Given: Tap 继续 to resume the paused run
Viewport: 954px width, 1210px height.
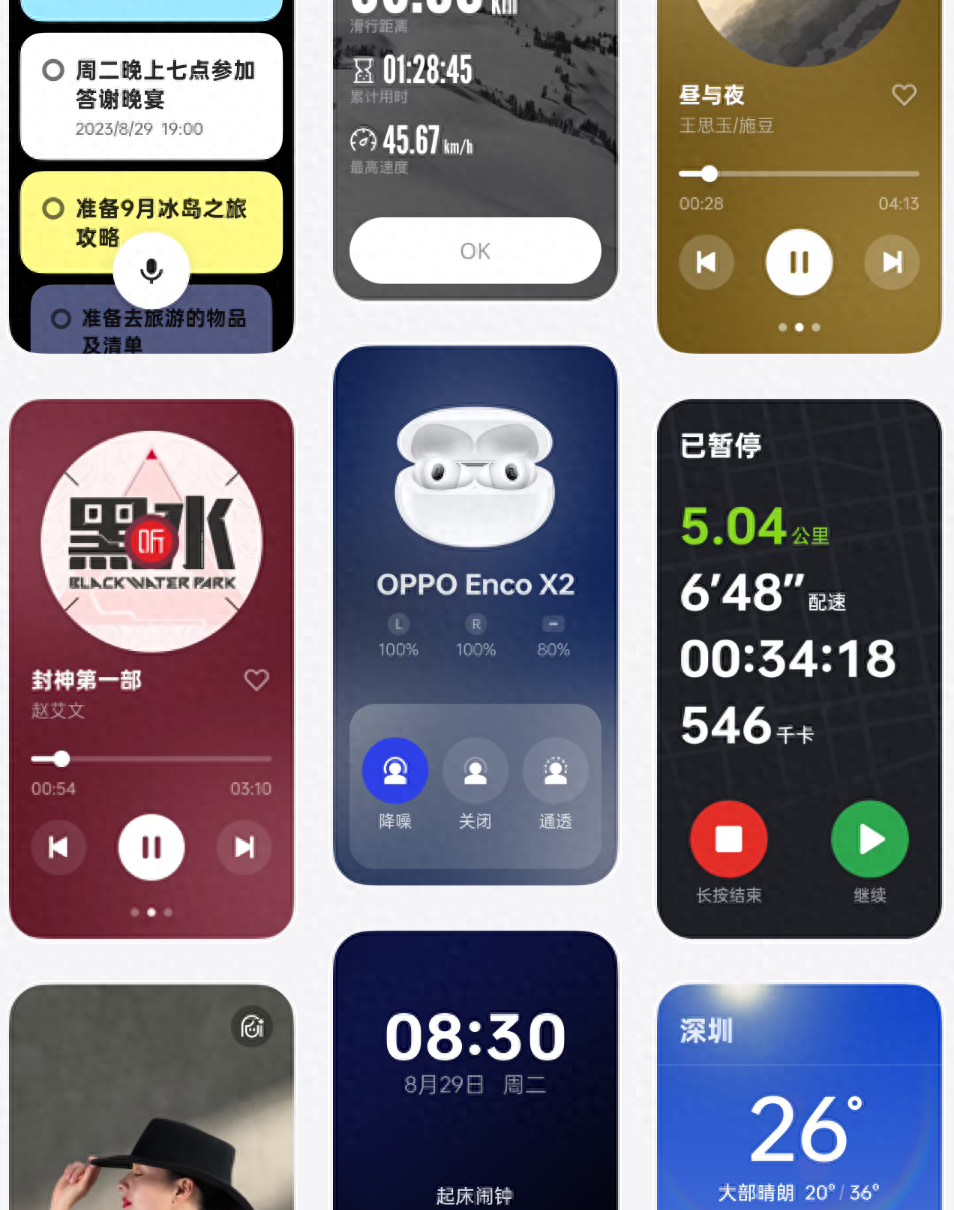Looking at the screenshot, I should pos(868,841).
